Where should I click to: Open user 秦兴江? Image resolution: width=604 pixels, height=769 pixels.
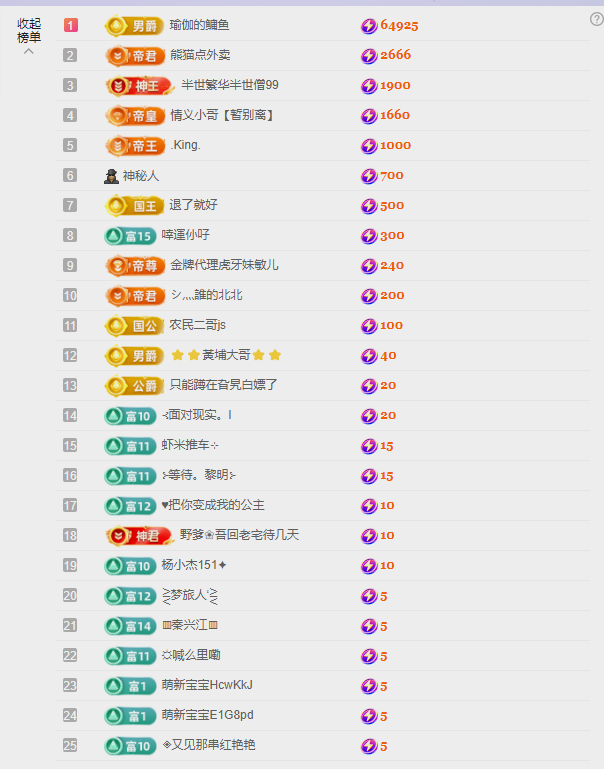(189, 625)
